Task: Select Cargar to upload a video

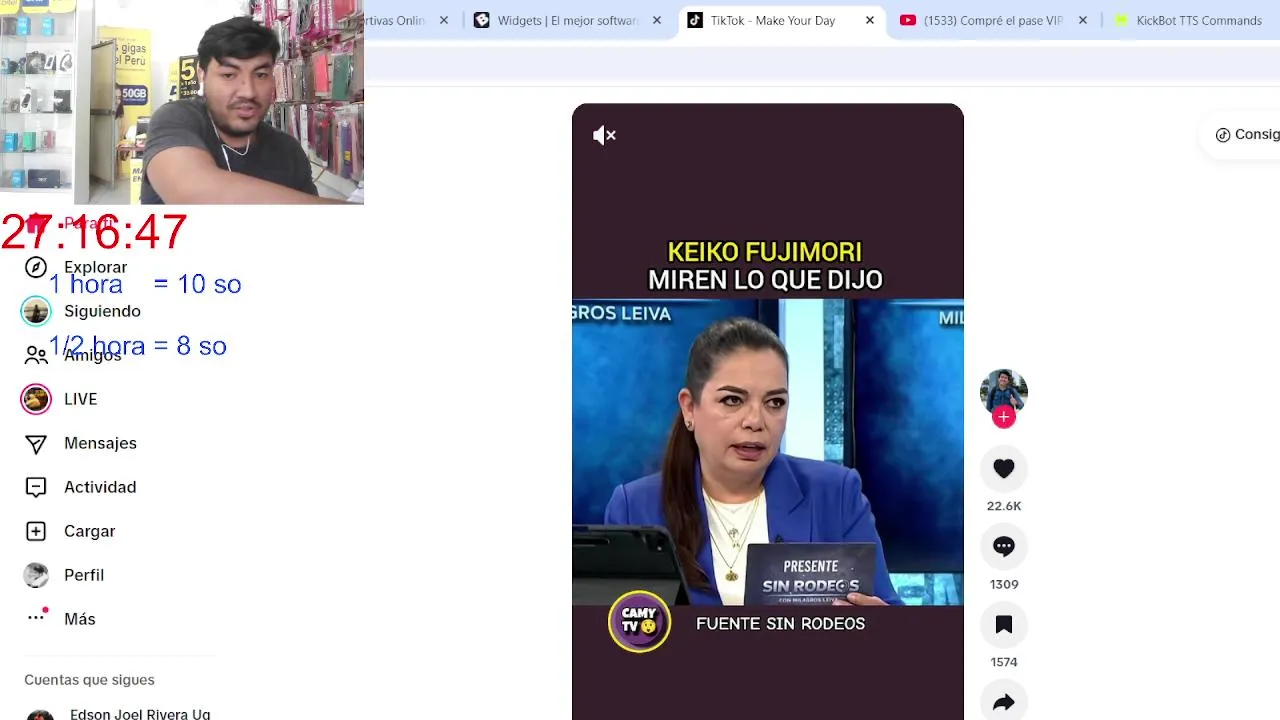Action: [89, 531]
